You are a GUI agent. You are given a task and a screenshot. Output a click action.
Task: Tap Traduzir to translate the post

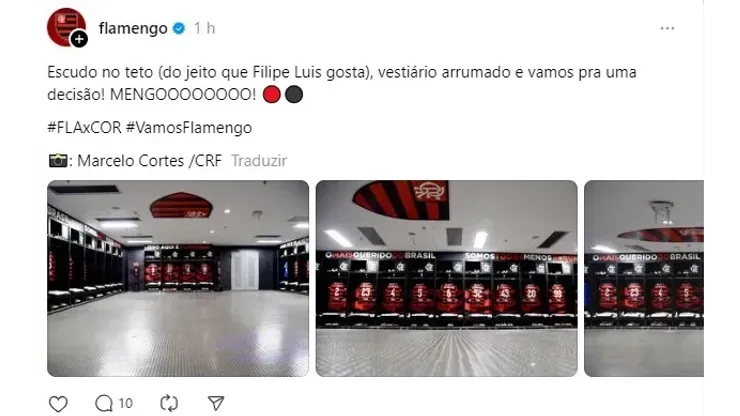[x=259, y=160]
